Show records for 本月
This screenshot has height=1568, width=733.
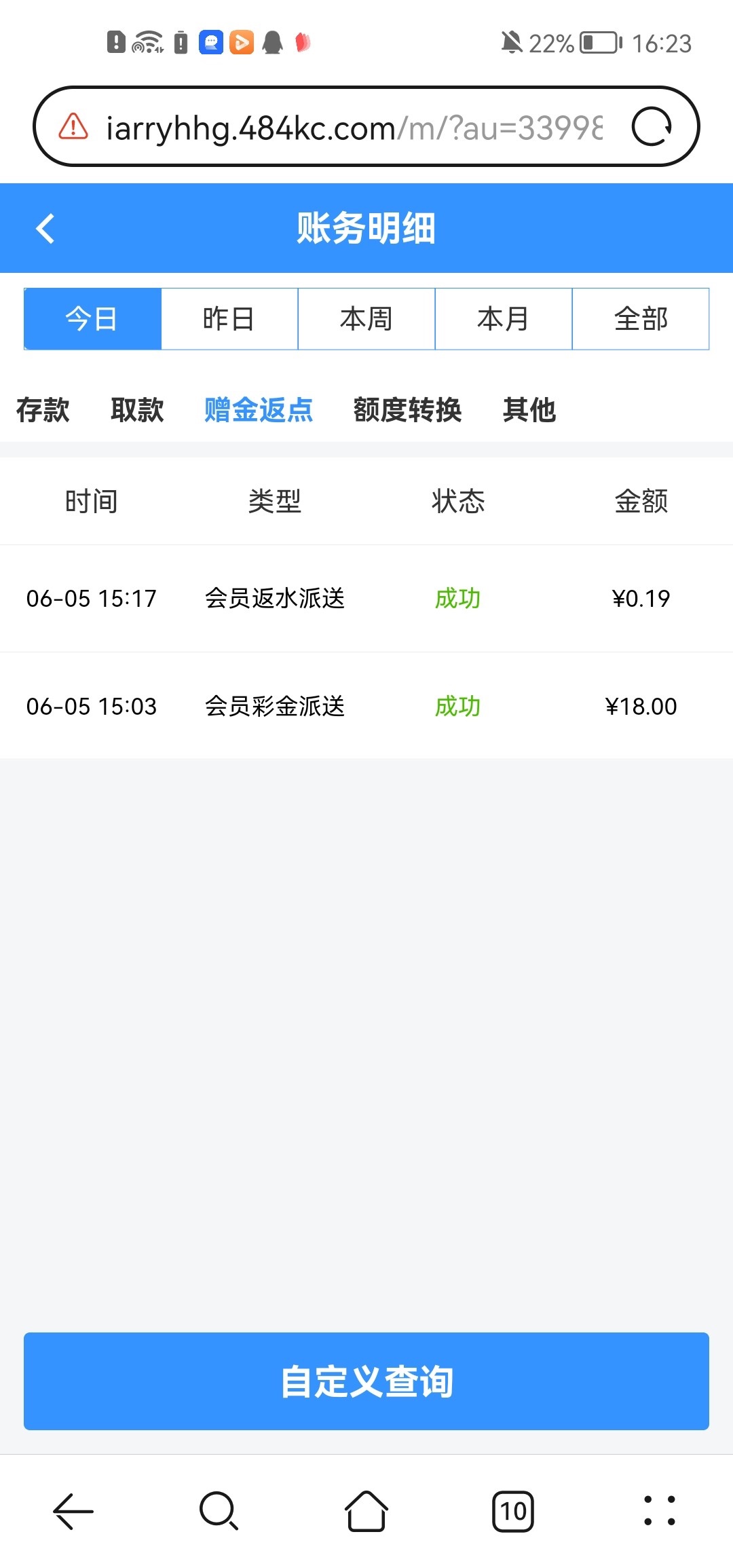(504, 319)
